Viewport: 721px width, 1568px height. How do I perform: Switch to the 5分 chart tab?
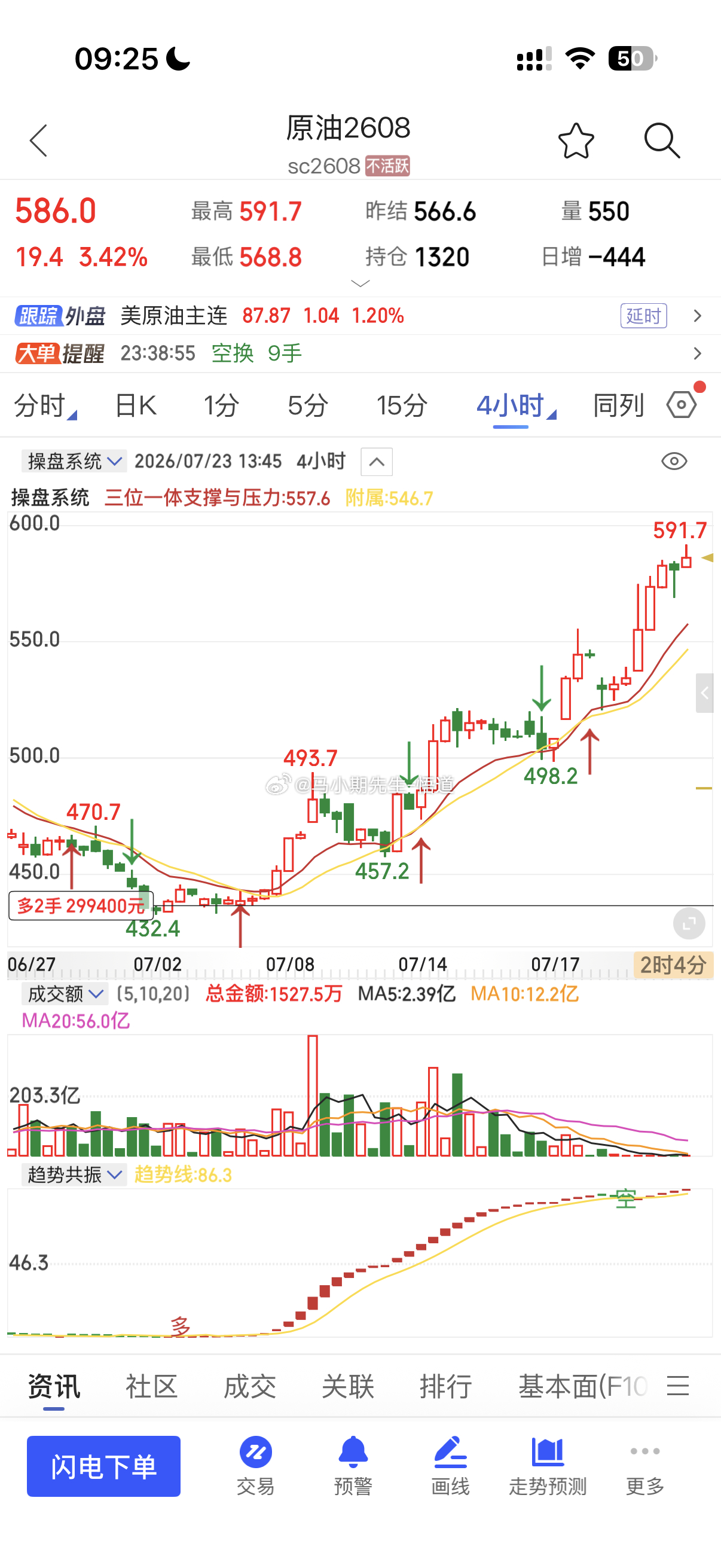pos(308,405)
